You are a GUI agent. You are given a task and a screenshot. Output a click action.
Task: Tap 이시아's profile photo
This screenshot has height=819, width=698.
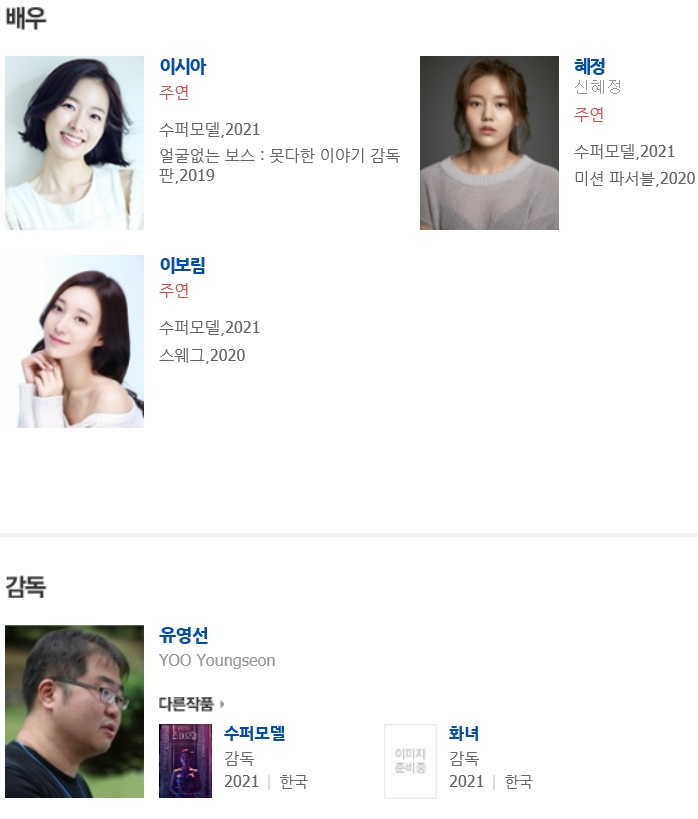(x=75, y=143)
